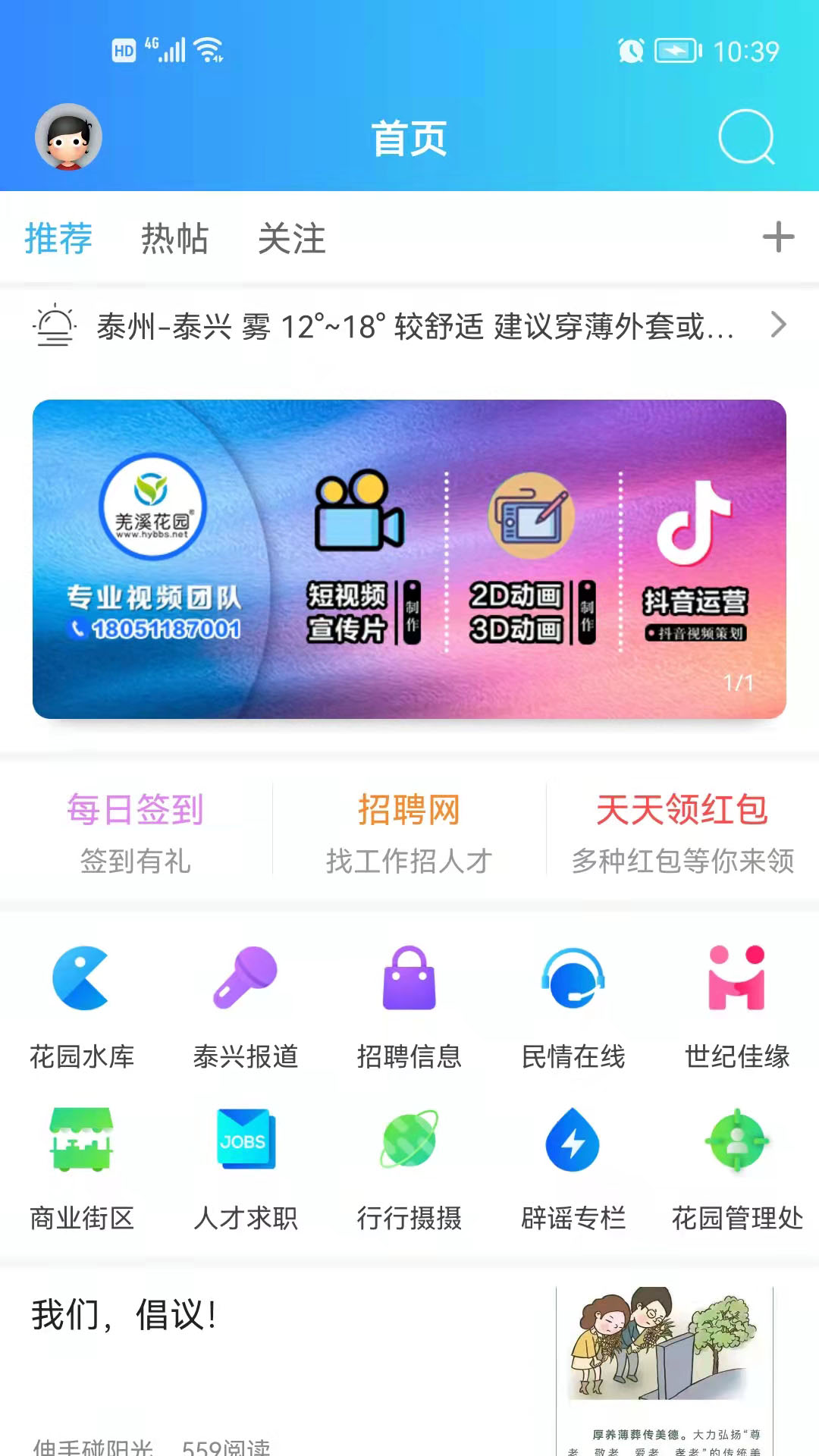819x1456 pixels.
Task: Open 天天领红包 to claim red packets
Action: point(684,827)
